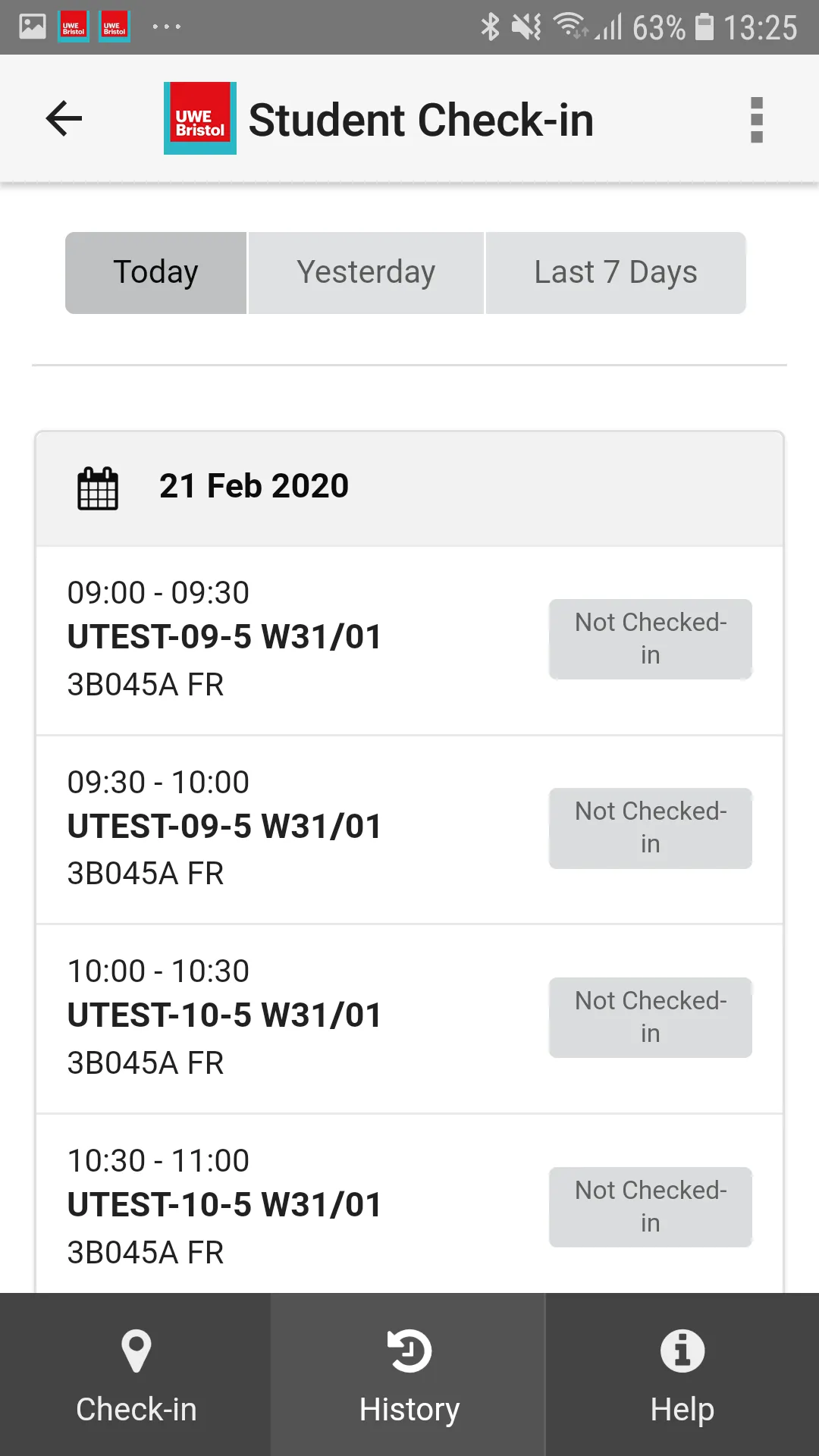Tap Not Checked-in for the 09:30 session
The image size is (819, 1456).
(649, 827)
